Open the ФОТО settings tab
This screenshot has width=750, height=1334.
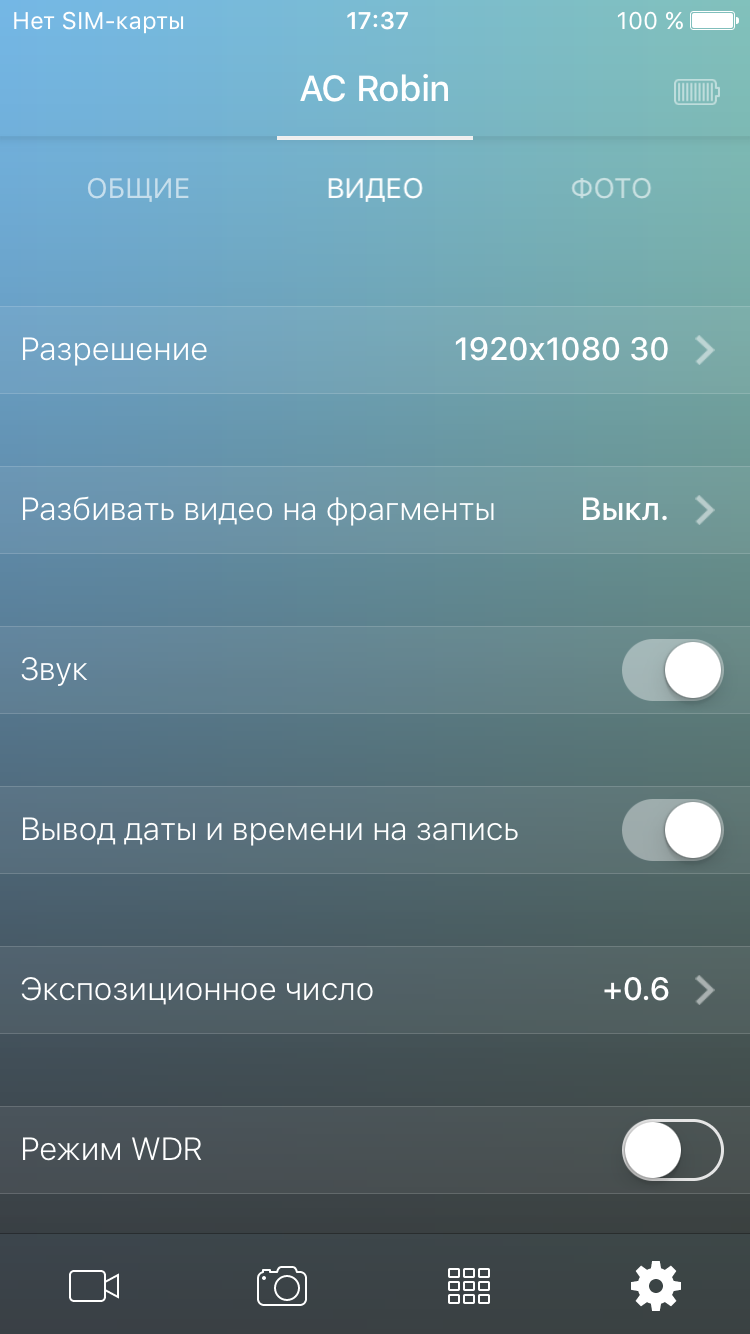click(x=611, y=188)
